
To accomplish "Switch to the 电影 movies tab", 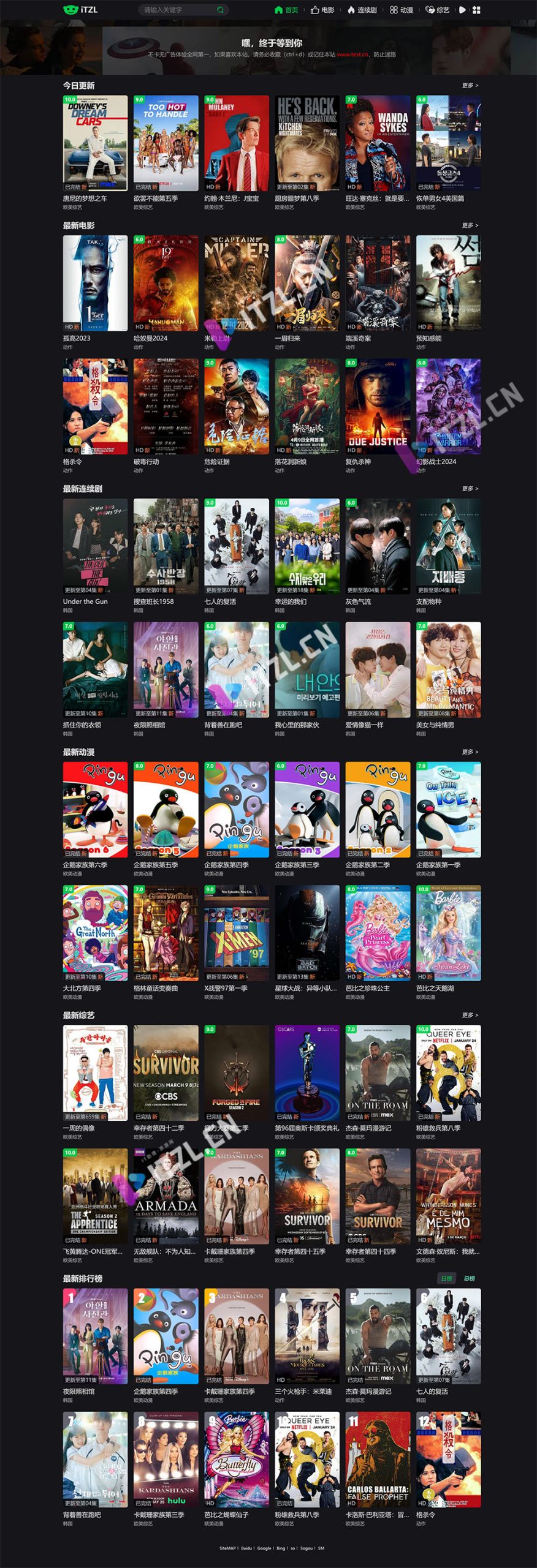I will pyautogui.click(x=322, y=10).
